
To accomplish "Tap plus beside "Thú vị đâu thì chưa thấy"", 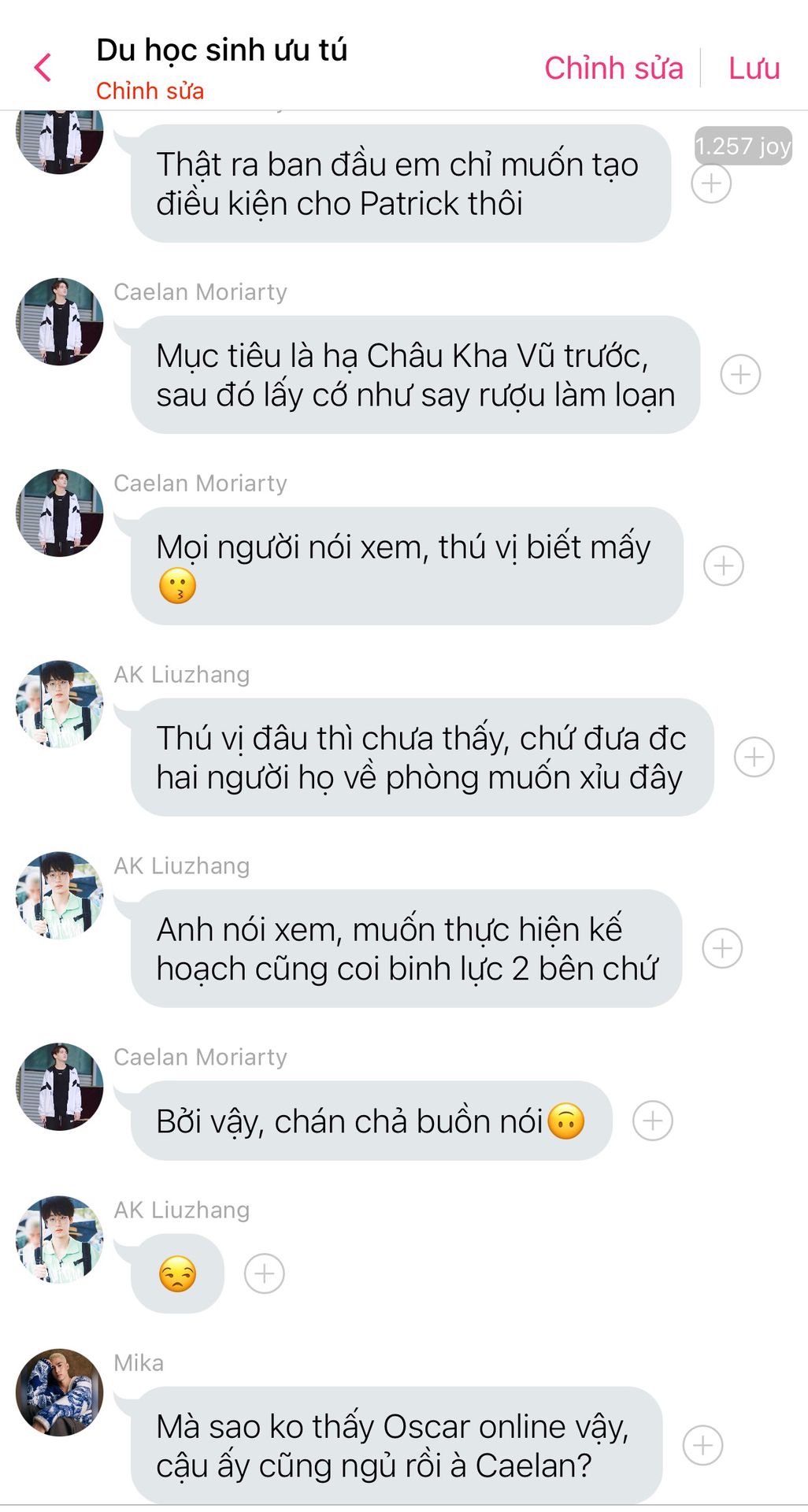I will pos(754,758).
